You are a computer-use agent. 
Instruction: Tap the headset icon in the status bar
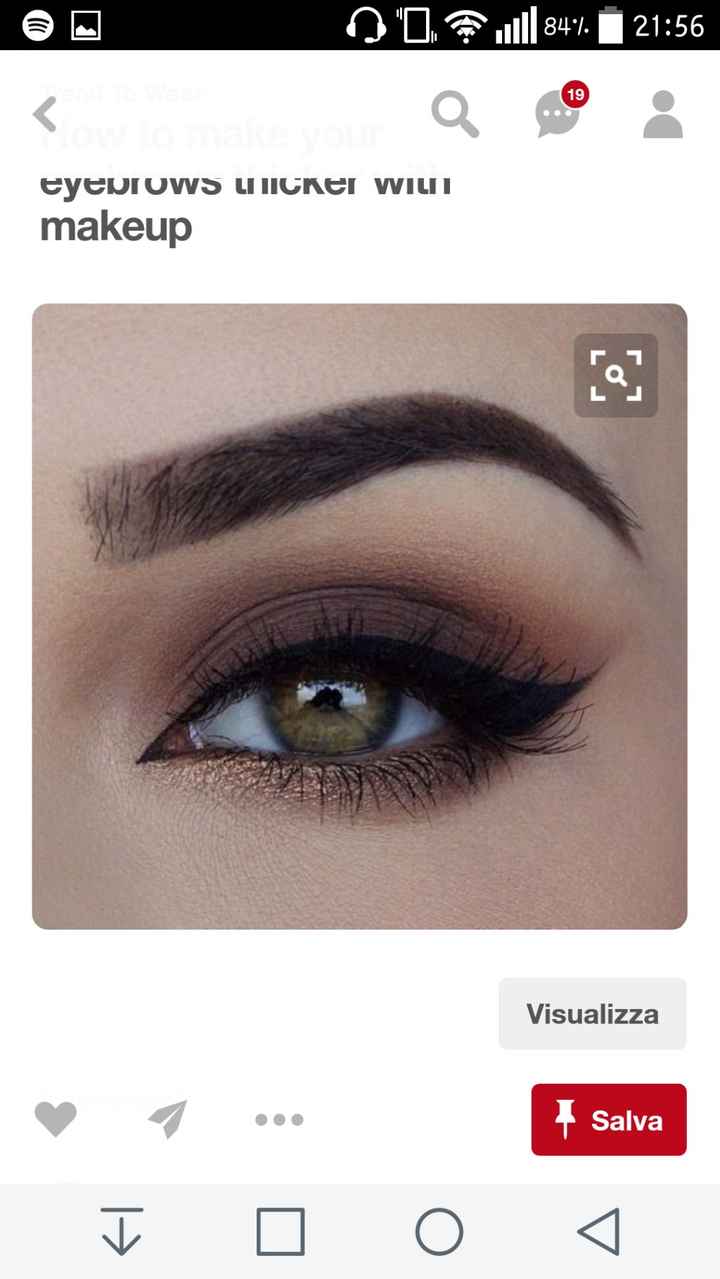[366, 26]
